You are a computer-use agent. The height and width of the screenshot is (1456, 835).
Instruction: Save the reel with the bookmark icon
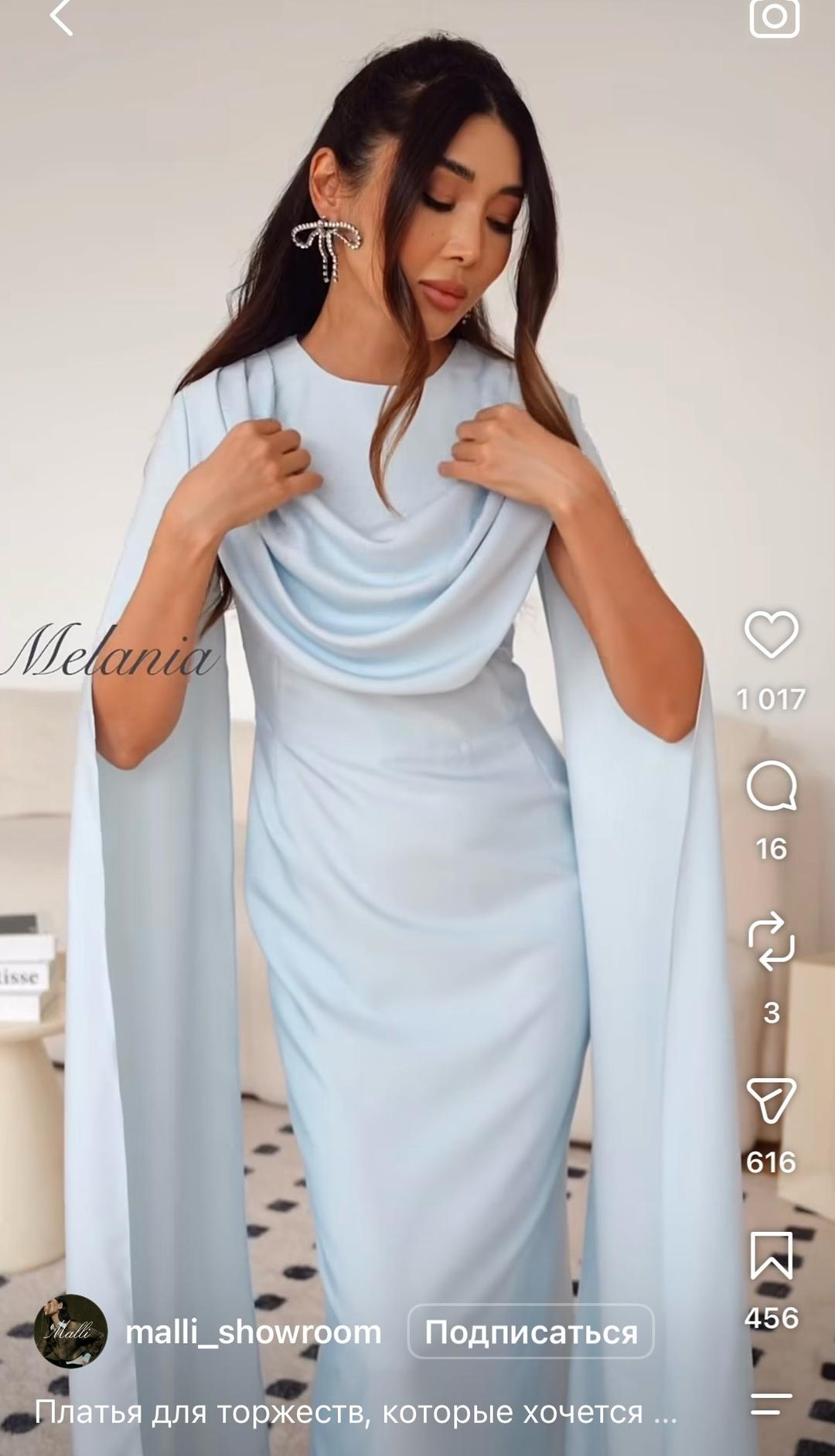(772, 1256)
